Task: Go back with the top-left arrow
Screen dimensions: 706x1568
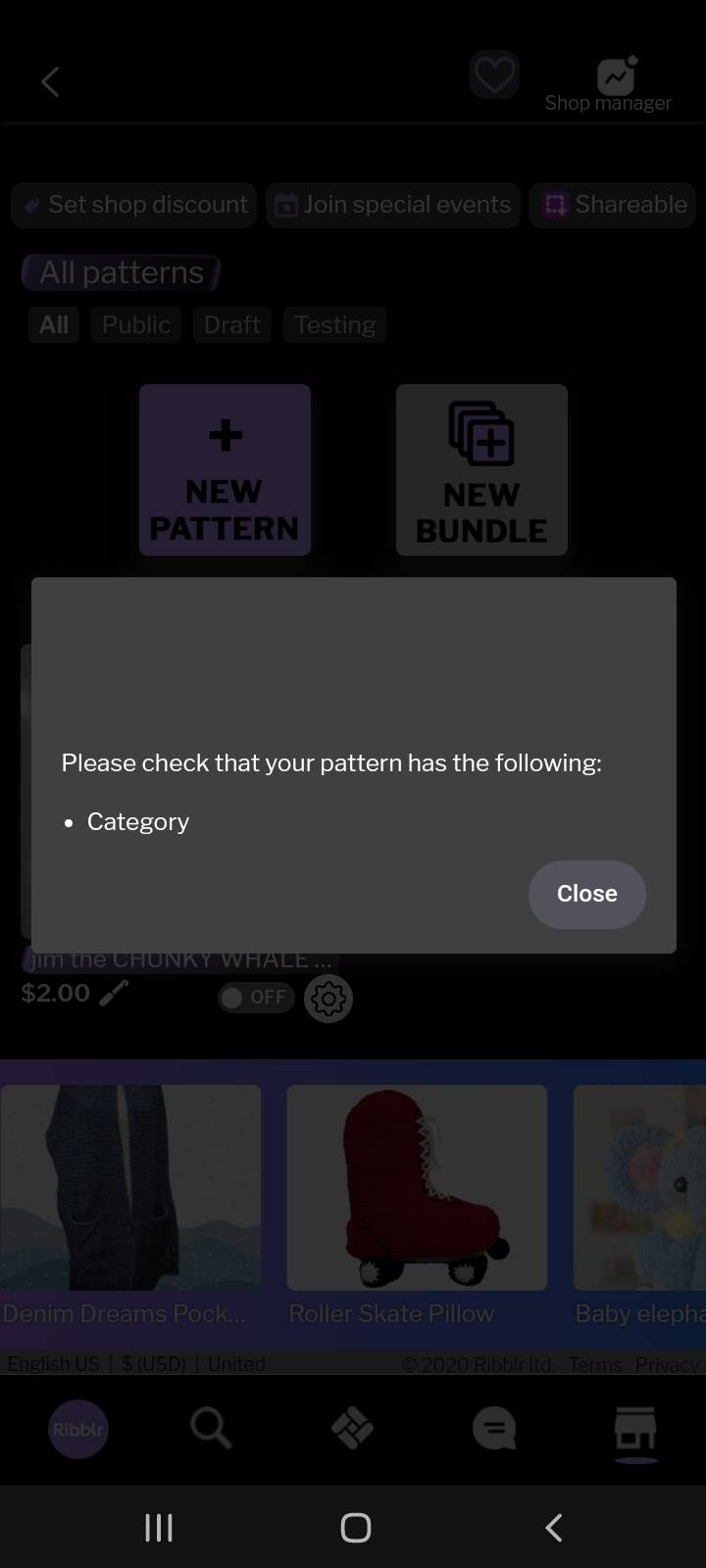Action: coord(51,82)
